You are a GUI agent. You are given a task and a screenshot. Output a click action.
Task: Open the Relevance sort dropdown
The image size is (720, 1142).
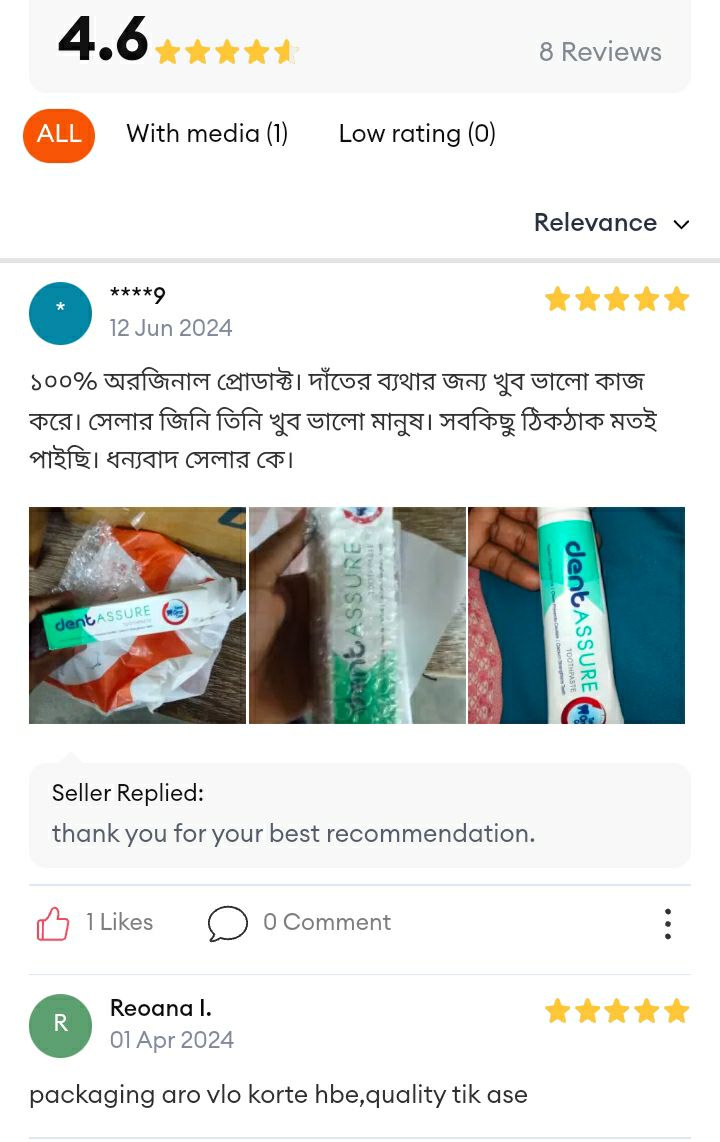point(612,223)
